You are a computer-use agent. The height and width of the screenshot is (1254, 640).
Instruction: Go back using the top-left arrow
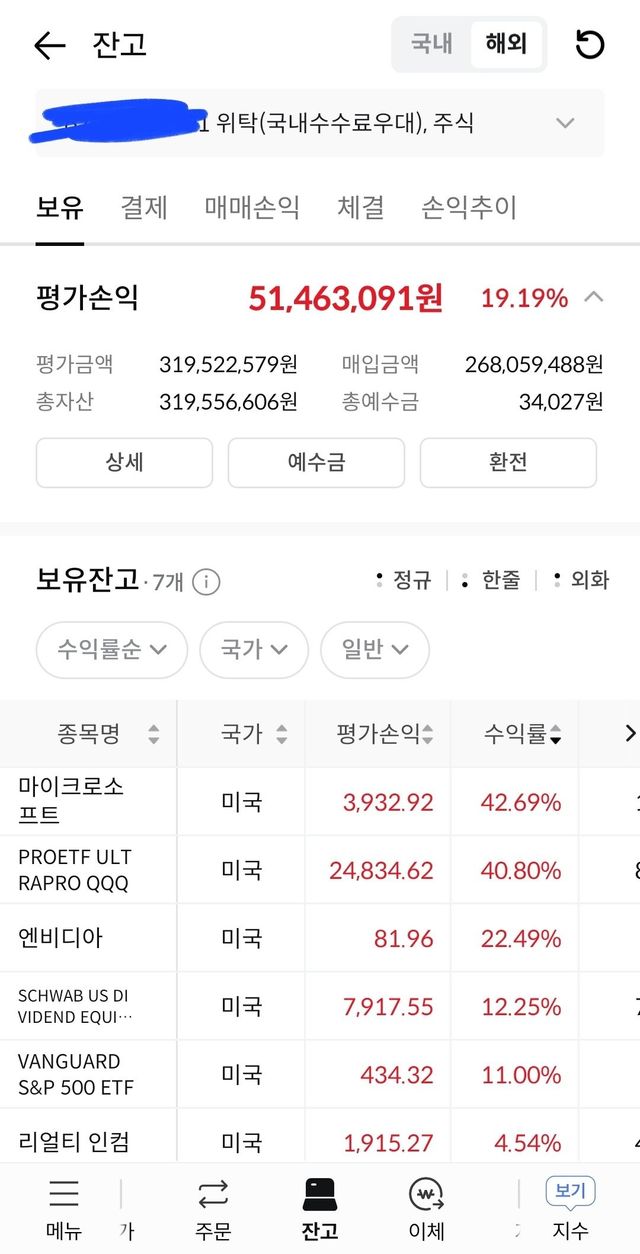(x=49, y=45)
